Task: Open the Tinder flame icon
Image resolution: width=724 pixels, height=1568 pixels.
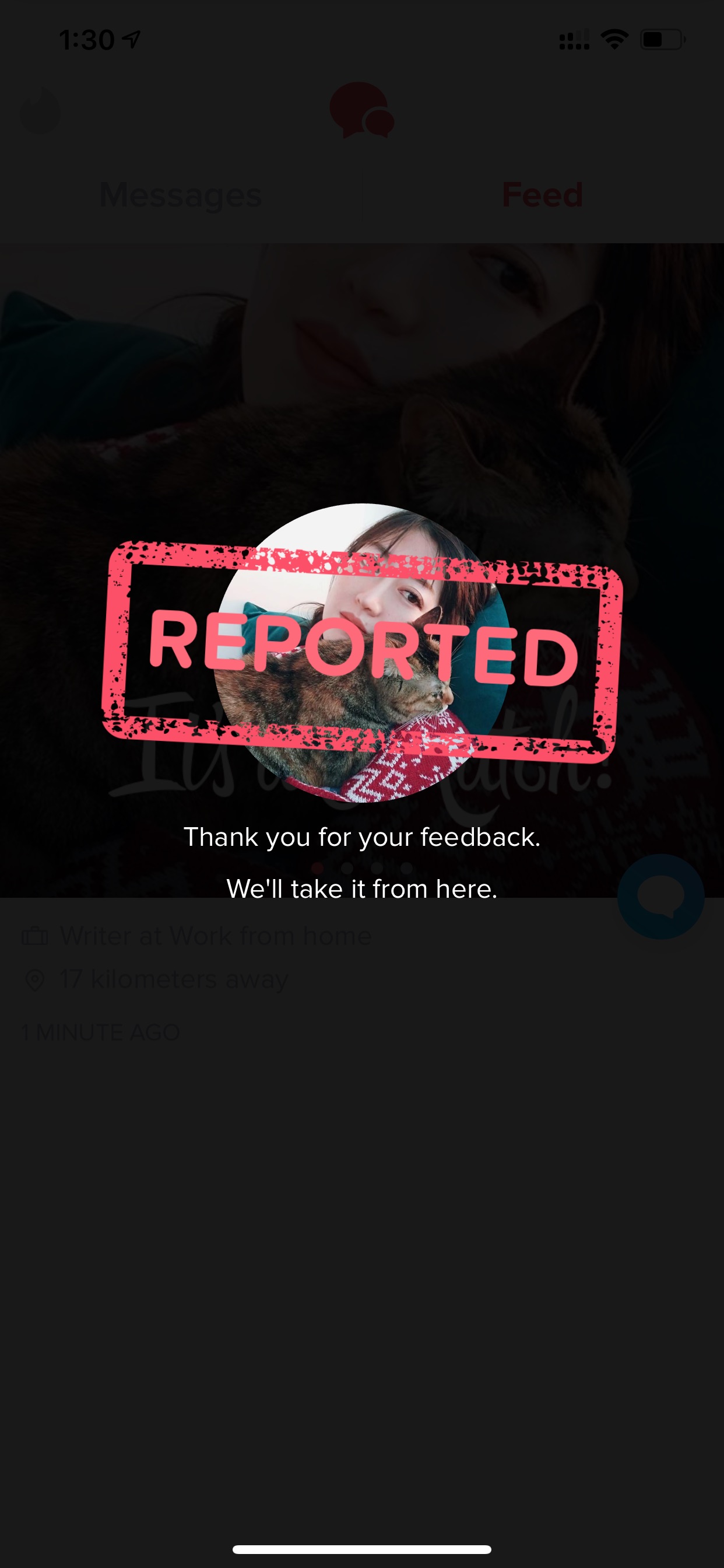Action: [x=40, y=111]
